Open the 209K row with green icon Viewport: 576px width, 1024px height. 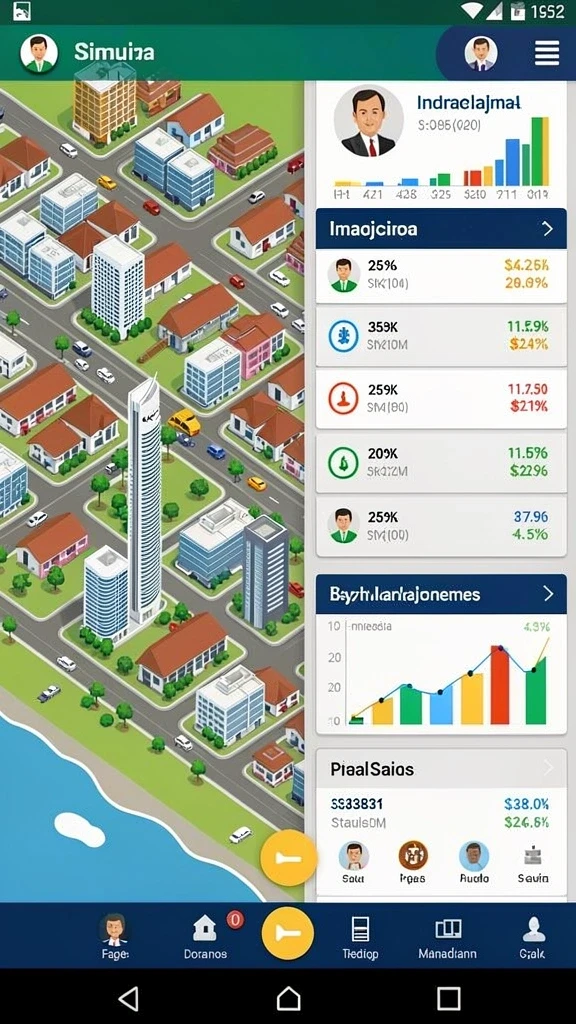[x=441, y=462]
